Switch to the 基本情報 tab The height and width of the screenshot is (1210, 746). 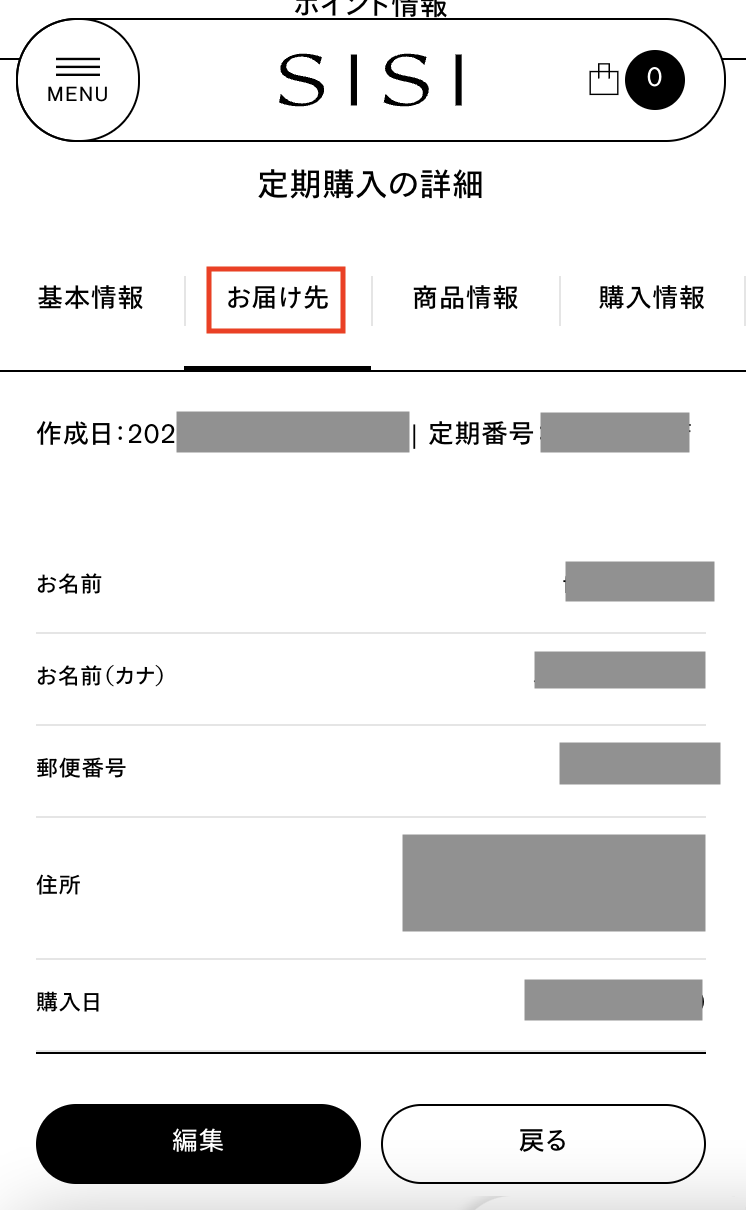(x=91, y=298)
